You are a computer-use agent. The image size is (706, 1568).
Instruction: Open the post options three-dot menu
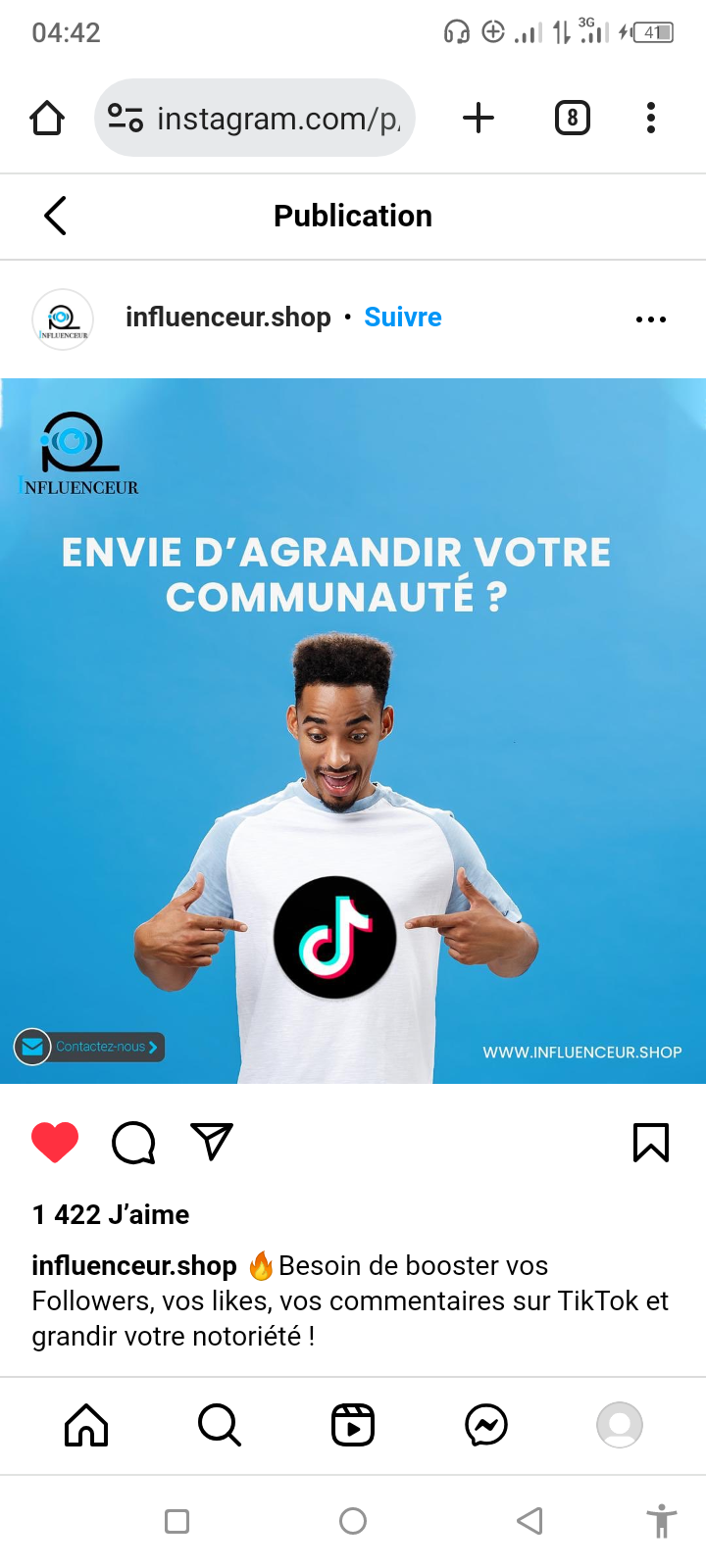(650, 319)
